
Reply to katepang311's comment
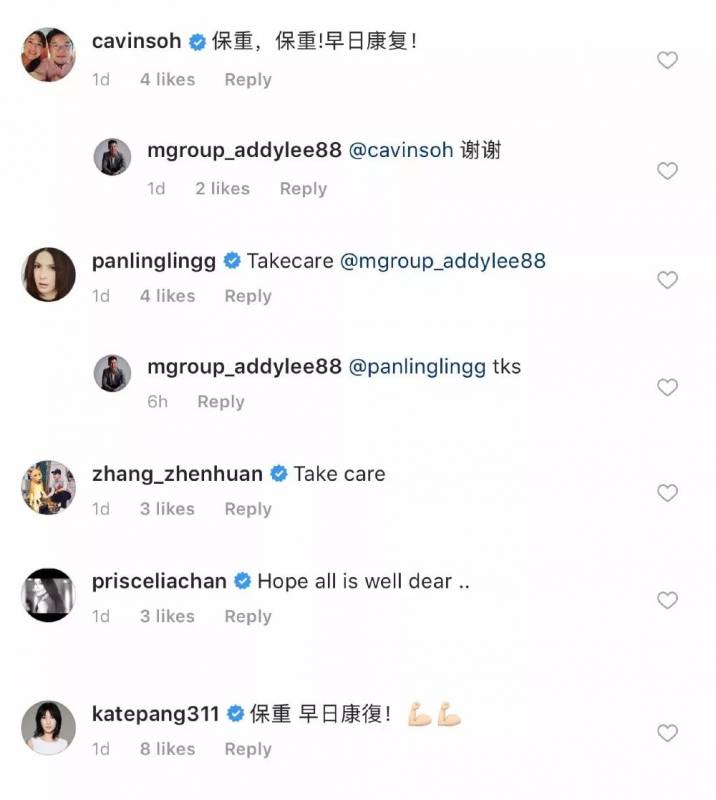tap(248, 749)
